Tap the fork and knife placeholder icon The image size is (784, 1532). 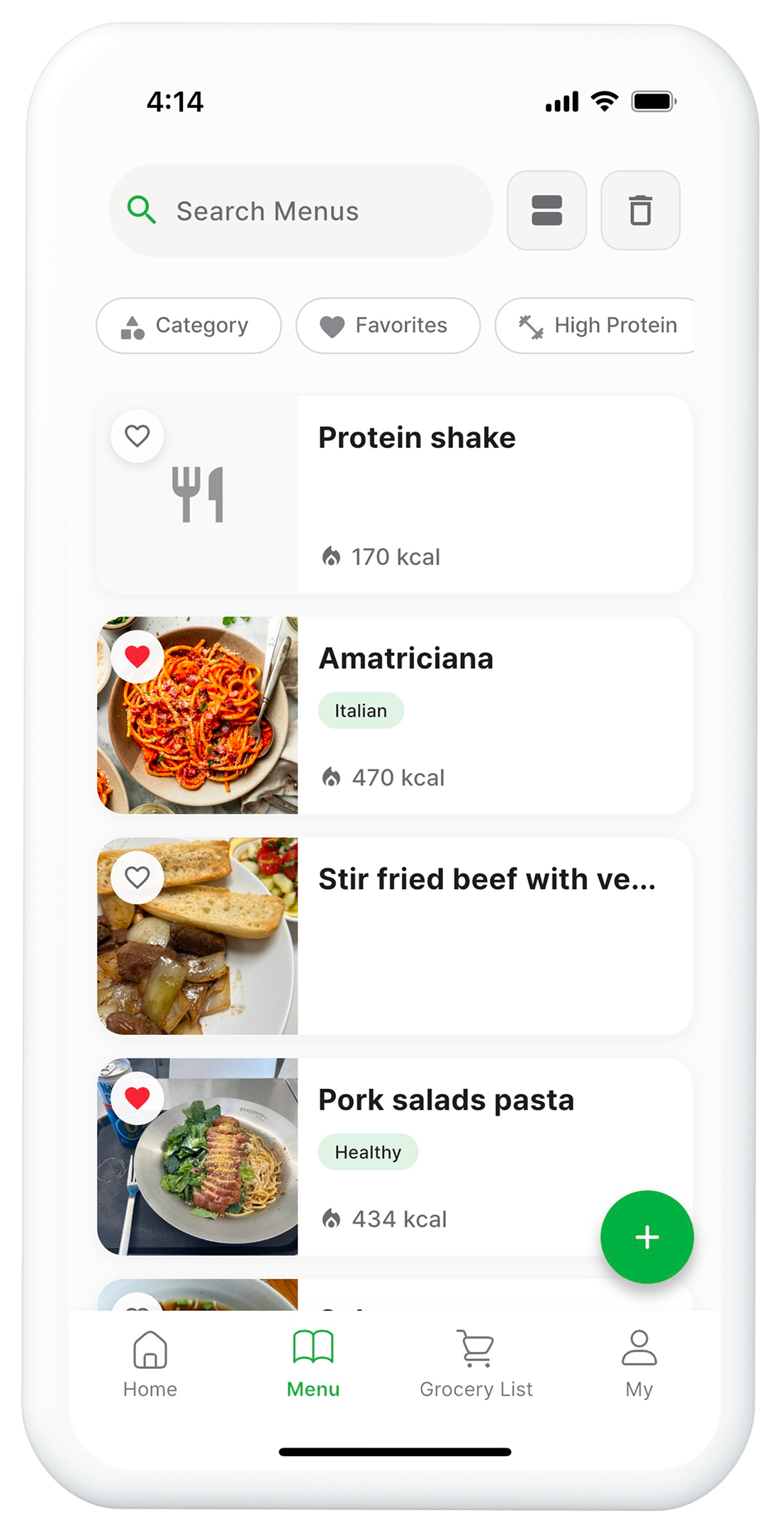[198, 494]
